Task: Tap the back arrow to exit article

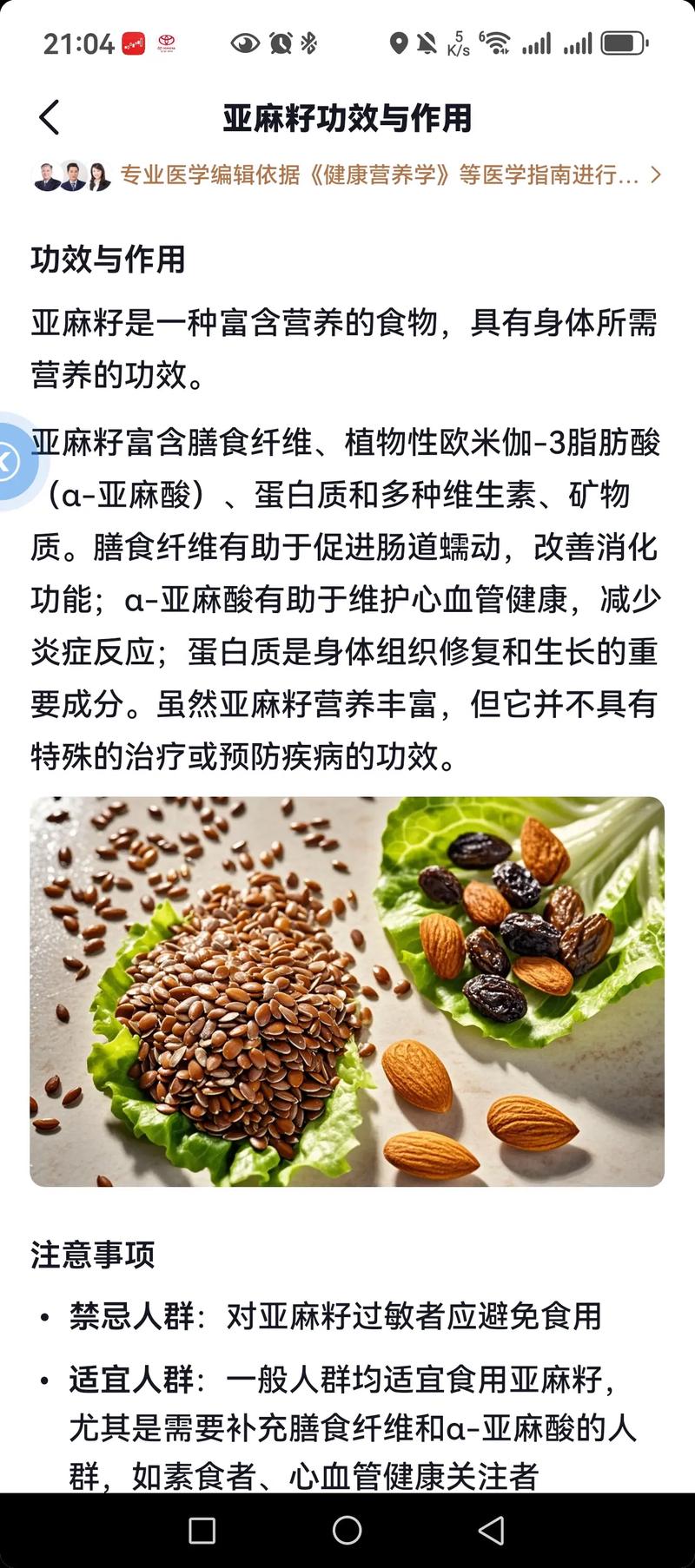Action: tap(50, 117)
